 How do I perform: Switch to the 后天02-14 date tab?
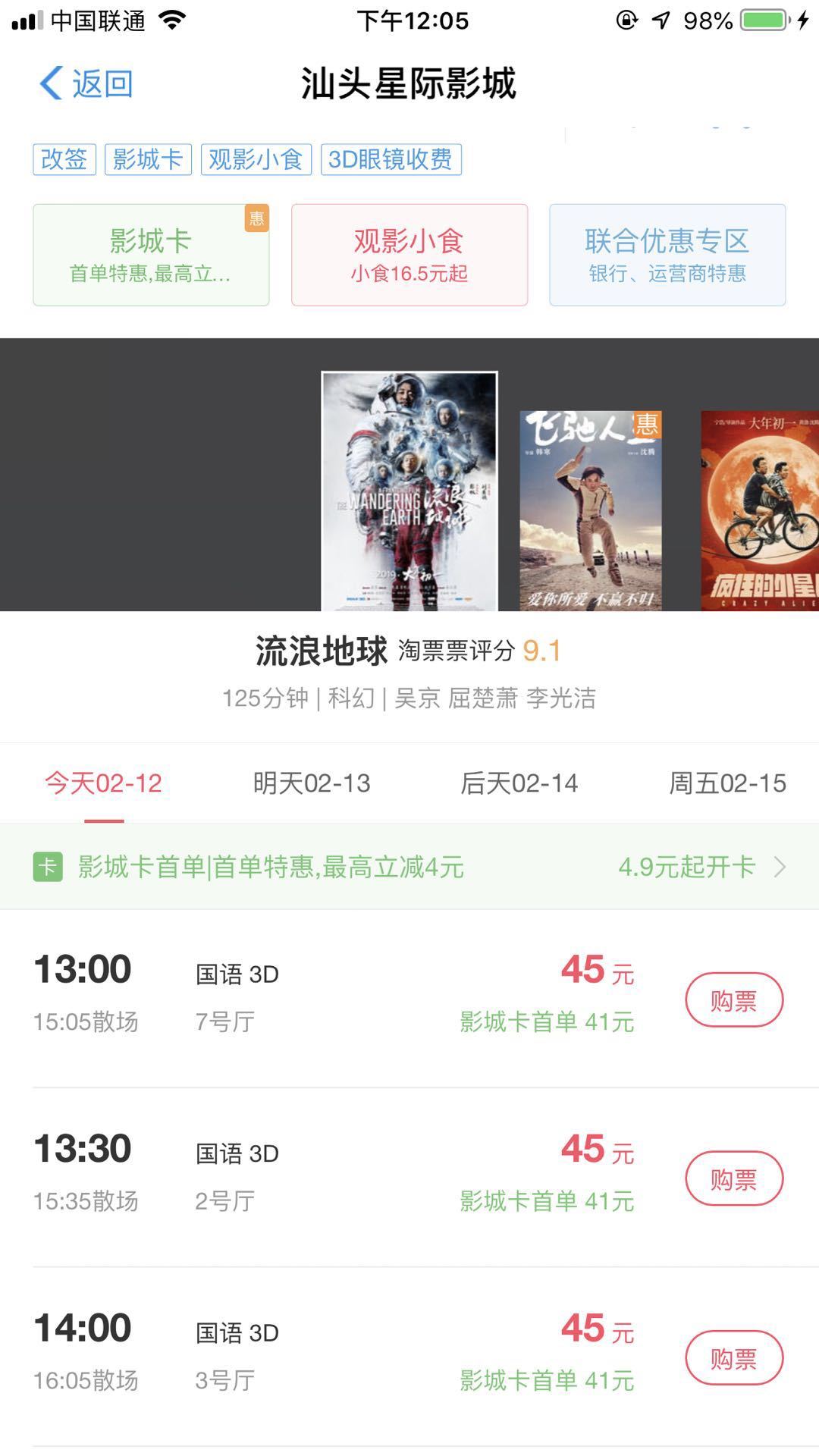click(519, 783)
